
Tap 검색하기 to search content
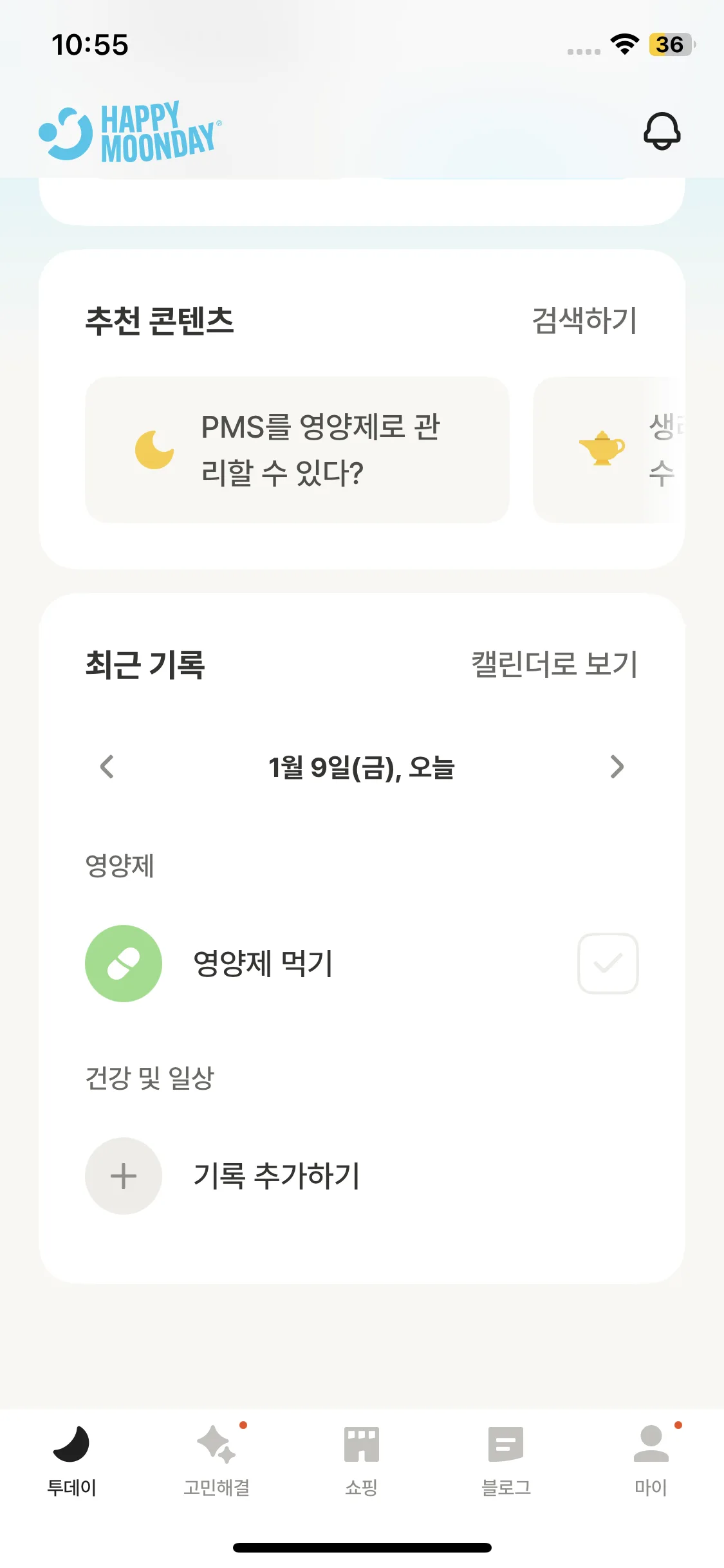(x=584, y=321)
